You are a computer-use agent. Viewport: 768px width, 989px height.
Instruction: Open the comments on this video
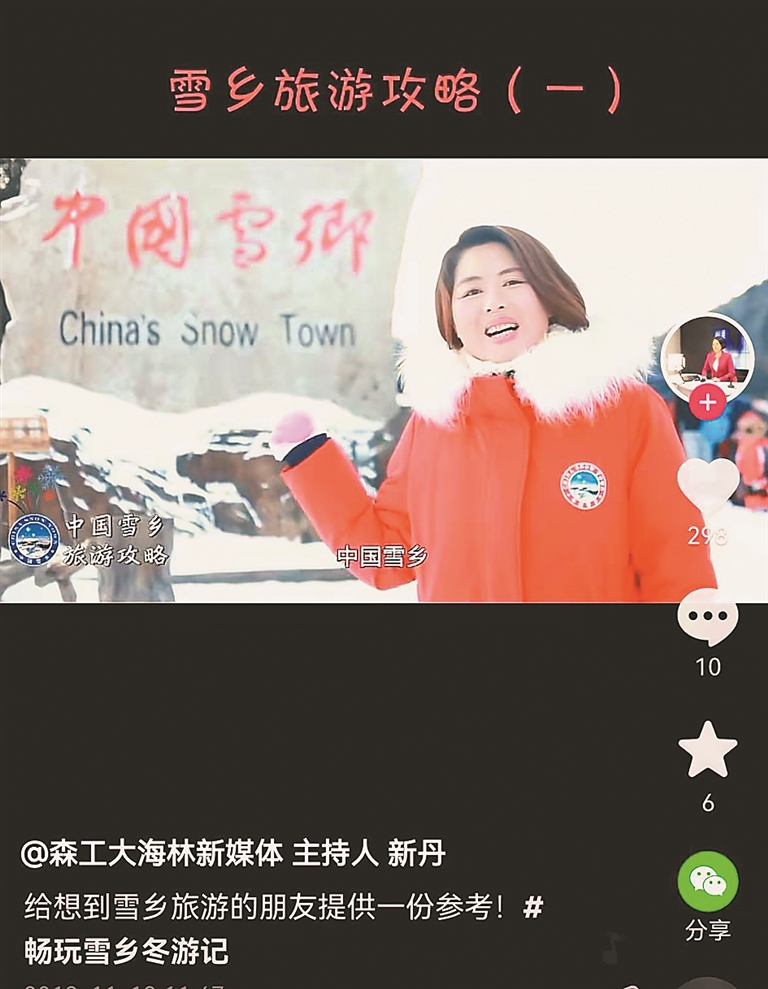(x=707, y=618)
